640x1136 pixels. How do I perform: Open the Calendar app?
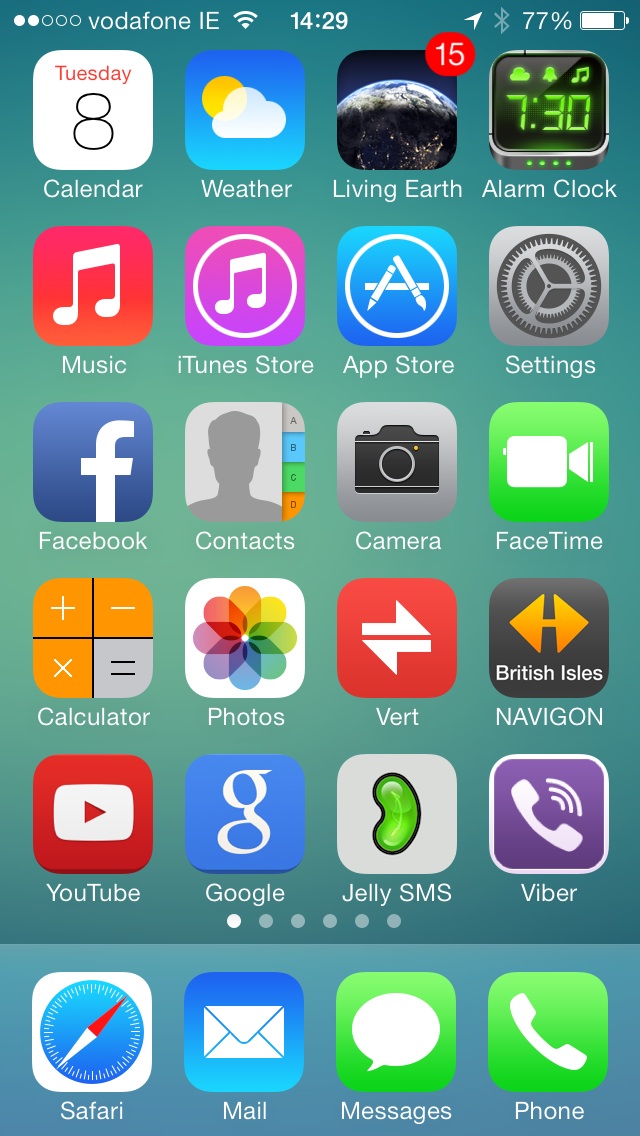[93, 110]
